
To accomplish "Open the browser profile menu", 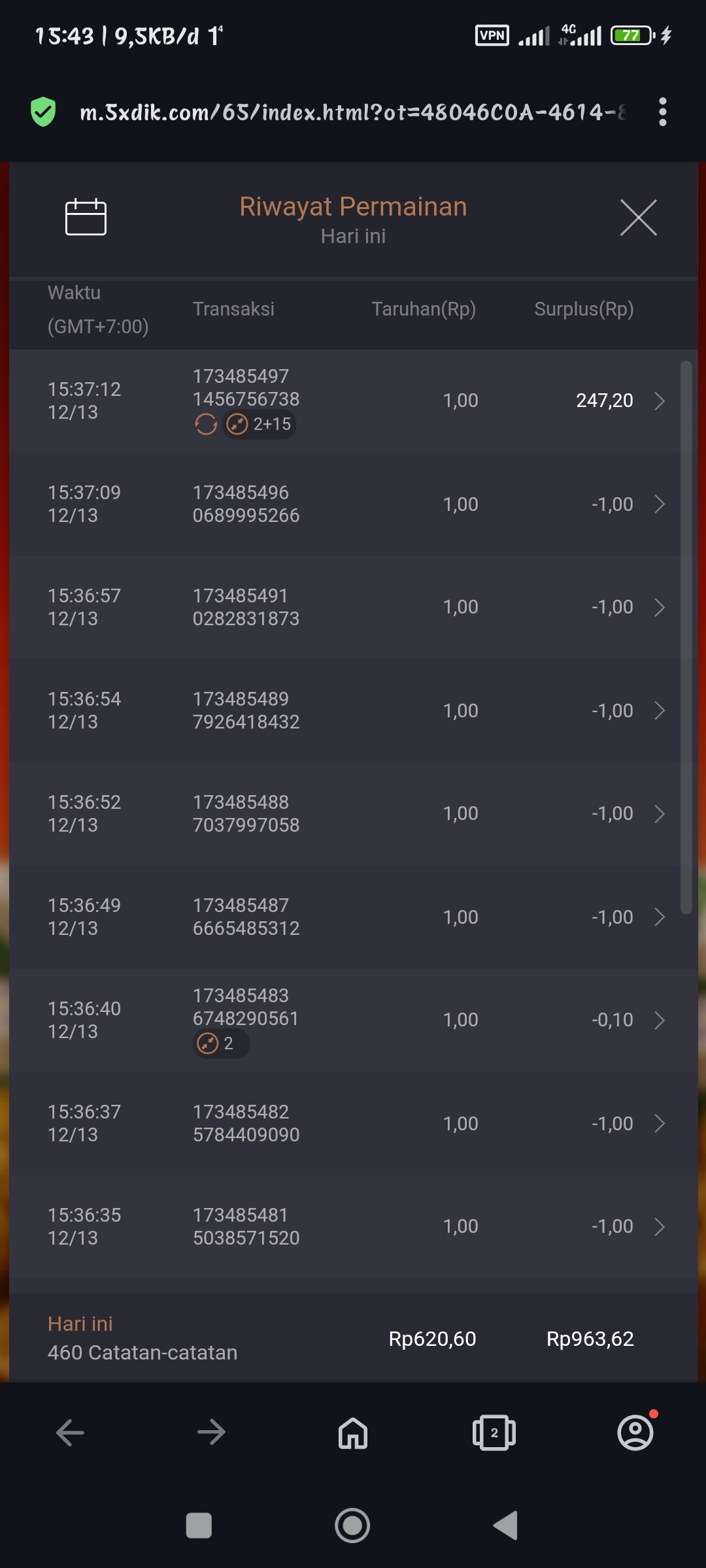I will click(x=635, y=1433).
